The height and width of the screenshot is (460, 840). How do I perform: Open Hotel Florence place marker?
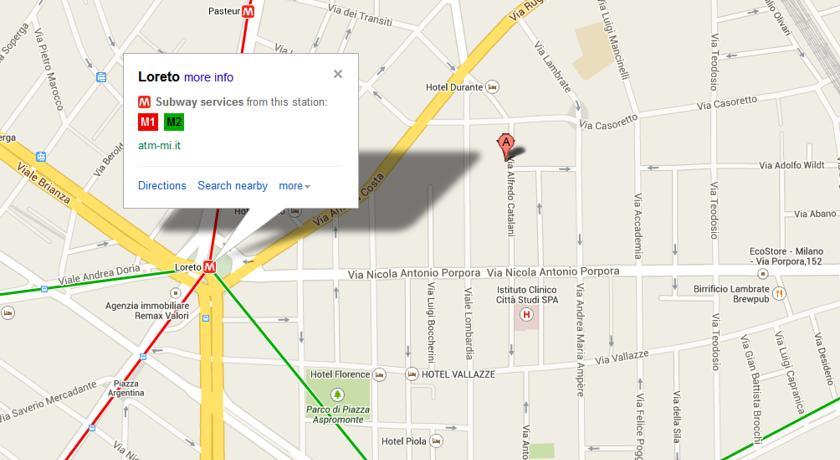tap(379, 374)
